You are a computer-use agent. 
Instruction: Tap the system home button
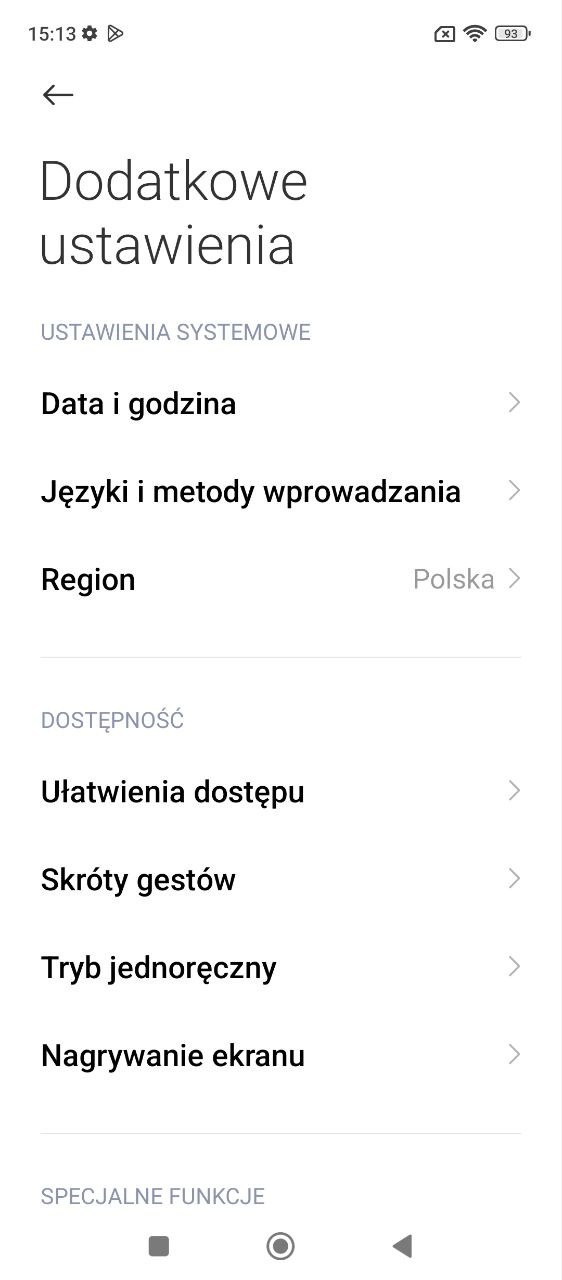(281, 1245)
